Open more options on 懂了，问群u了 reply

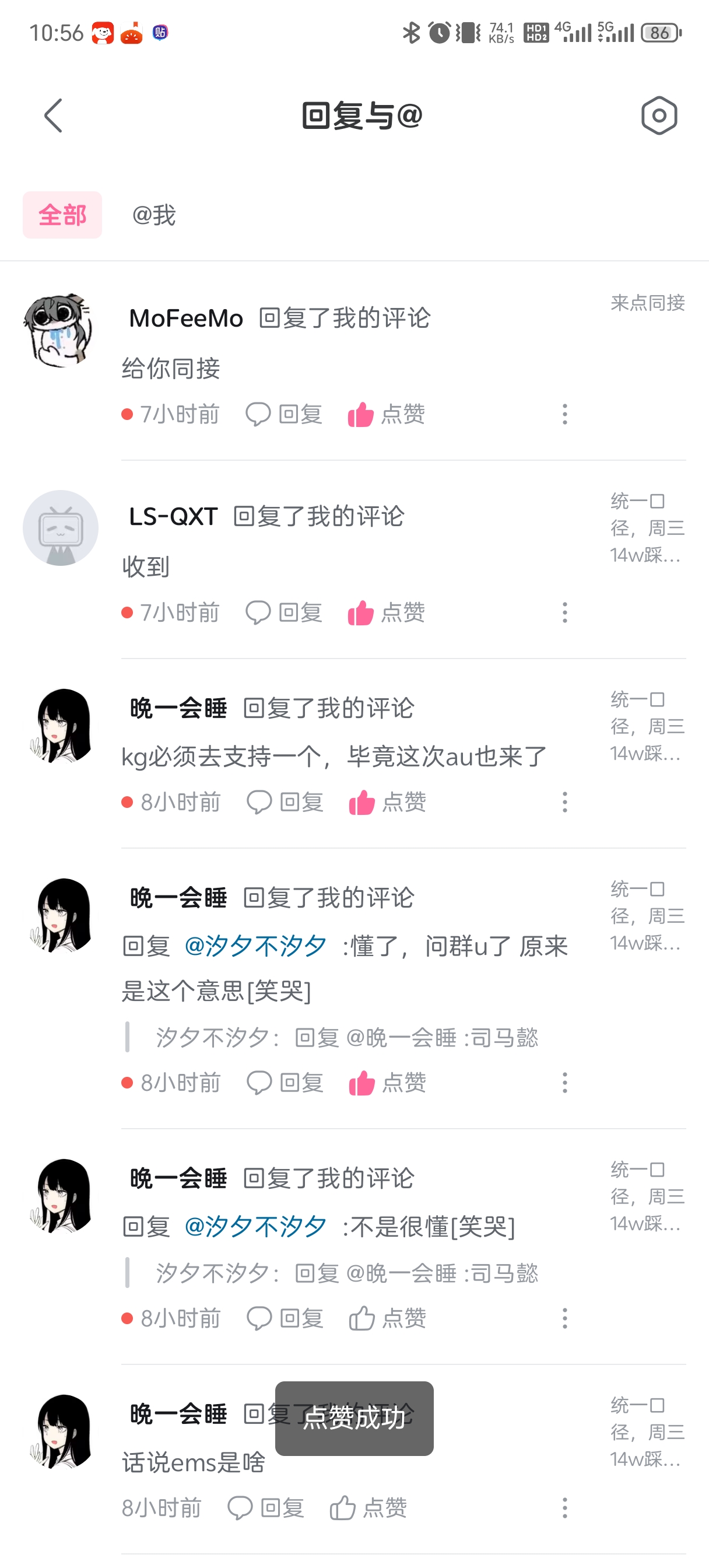pyautogui.click(x=565, y=1083)
